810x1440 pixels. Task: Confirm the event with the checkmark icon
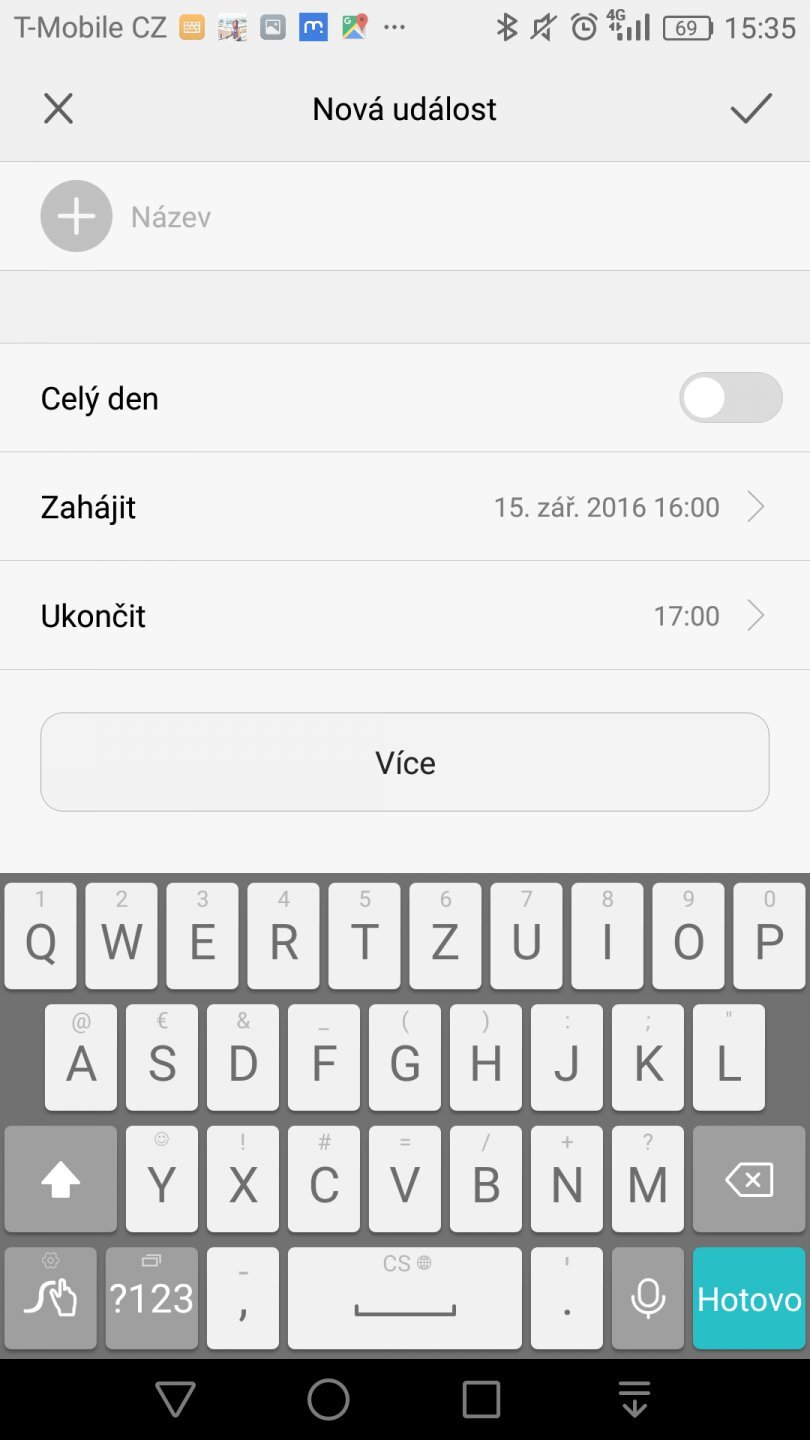(750, 108)
